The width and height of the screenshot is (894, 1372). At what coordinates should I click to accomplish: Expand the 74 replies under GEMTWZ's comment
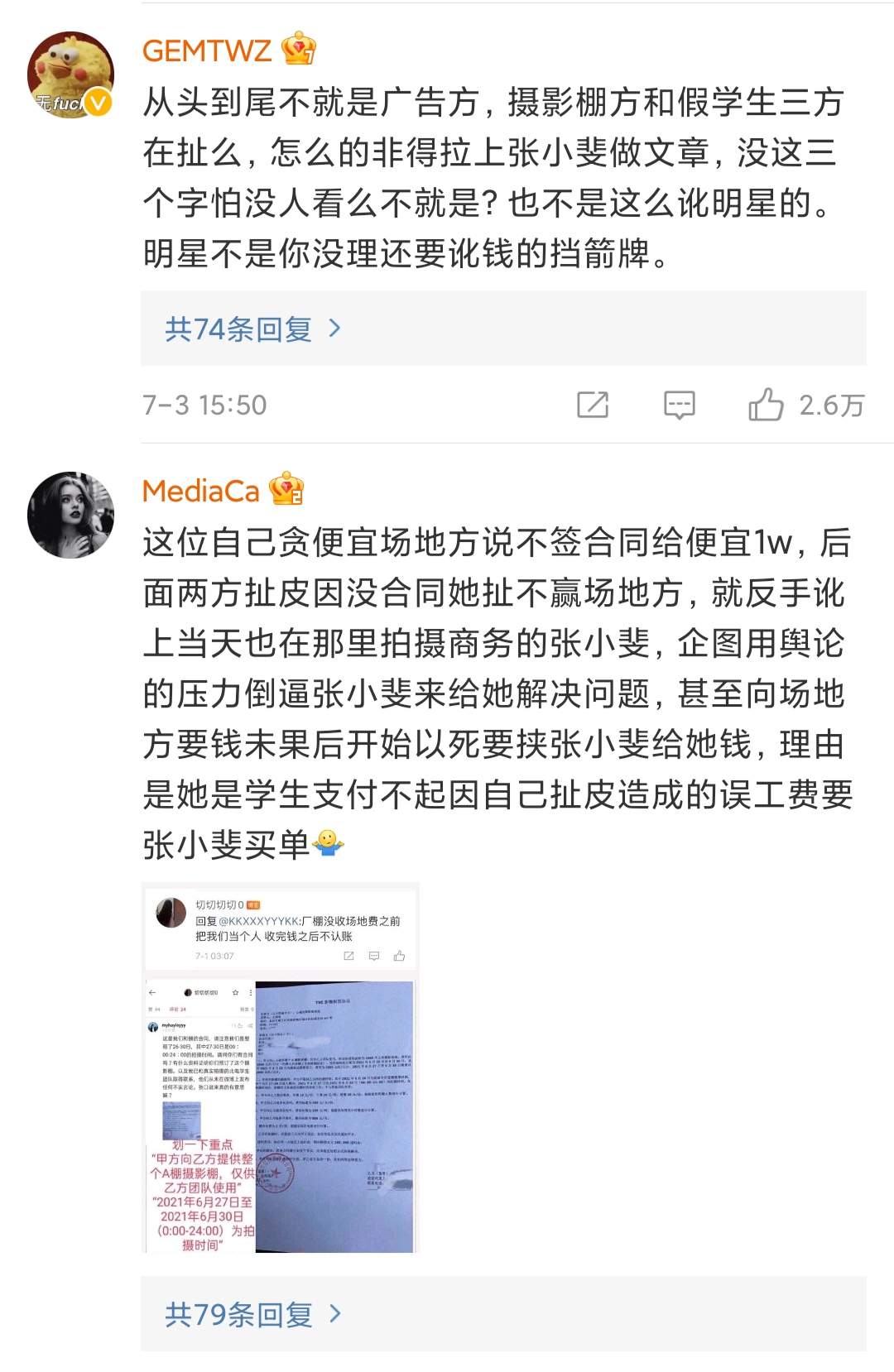coord(252,329)
